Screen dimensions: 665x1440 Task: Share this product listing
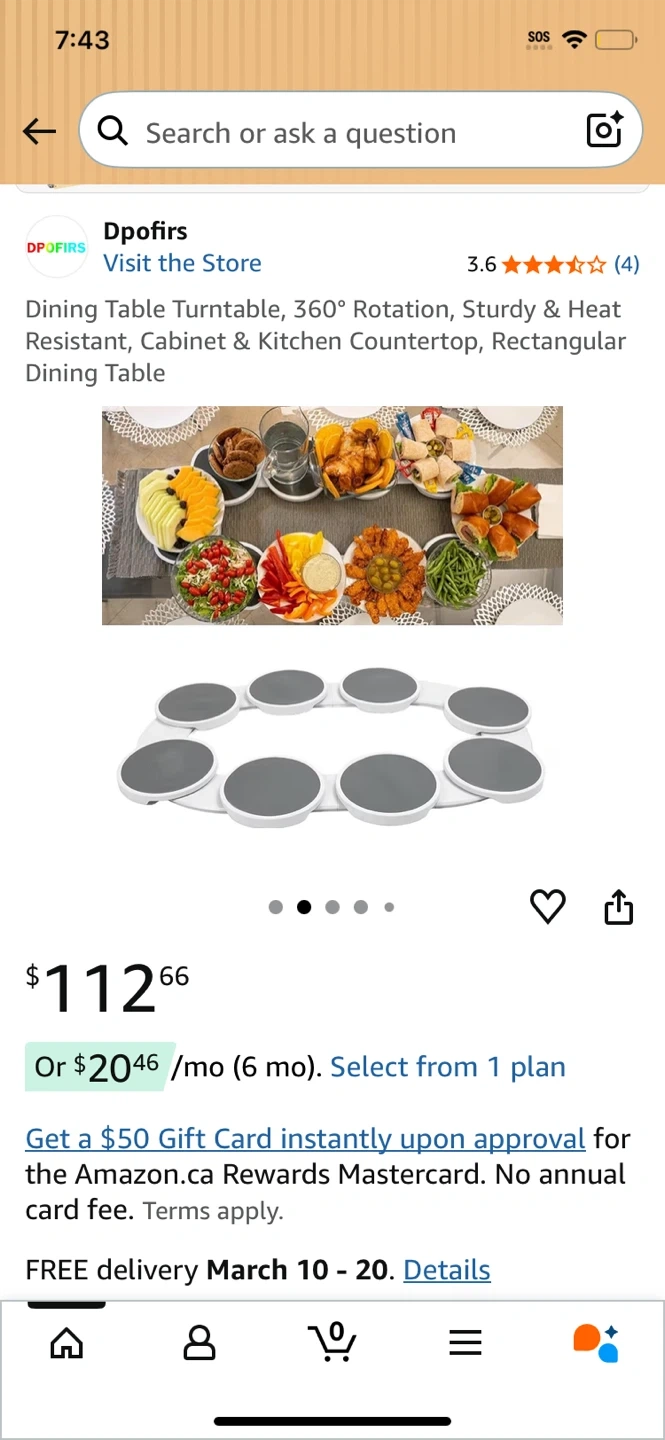(619, 907)
